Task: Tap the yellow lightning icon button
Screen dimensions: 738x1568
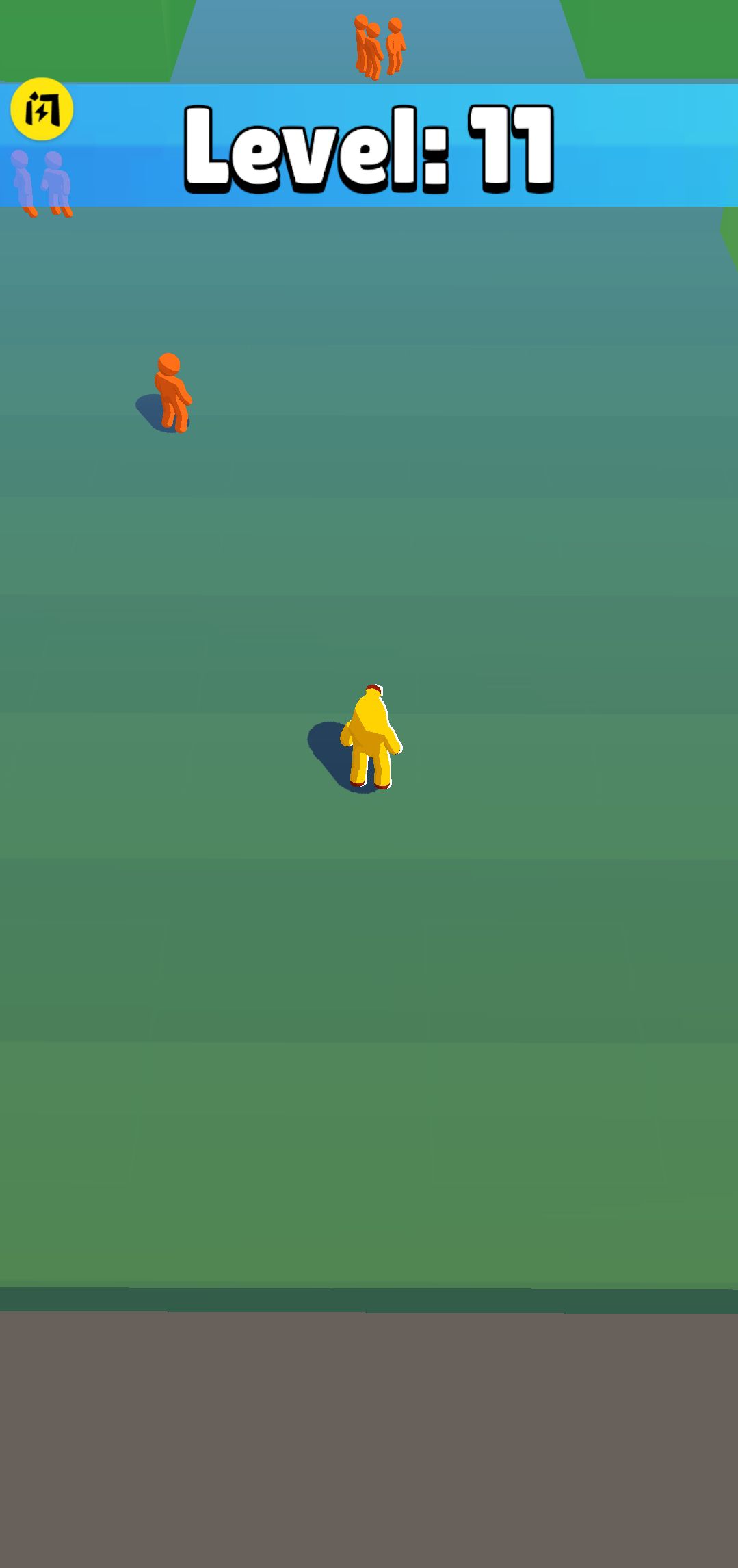Action: [42, 109]
